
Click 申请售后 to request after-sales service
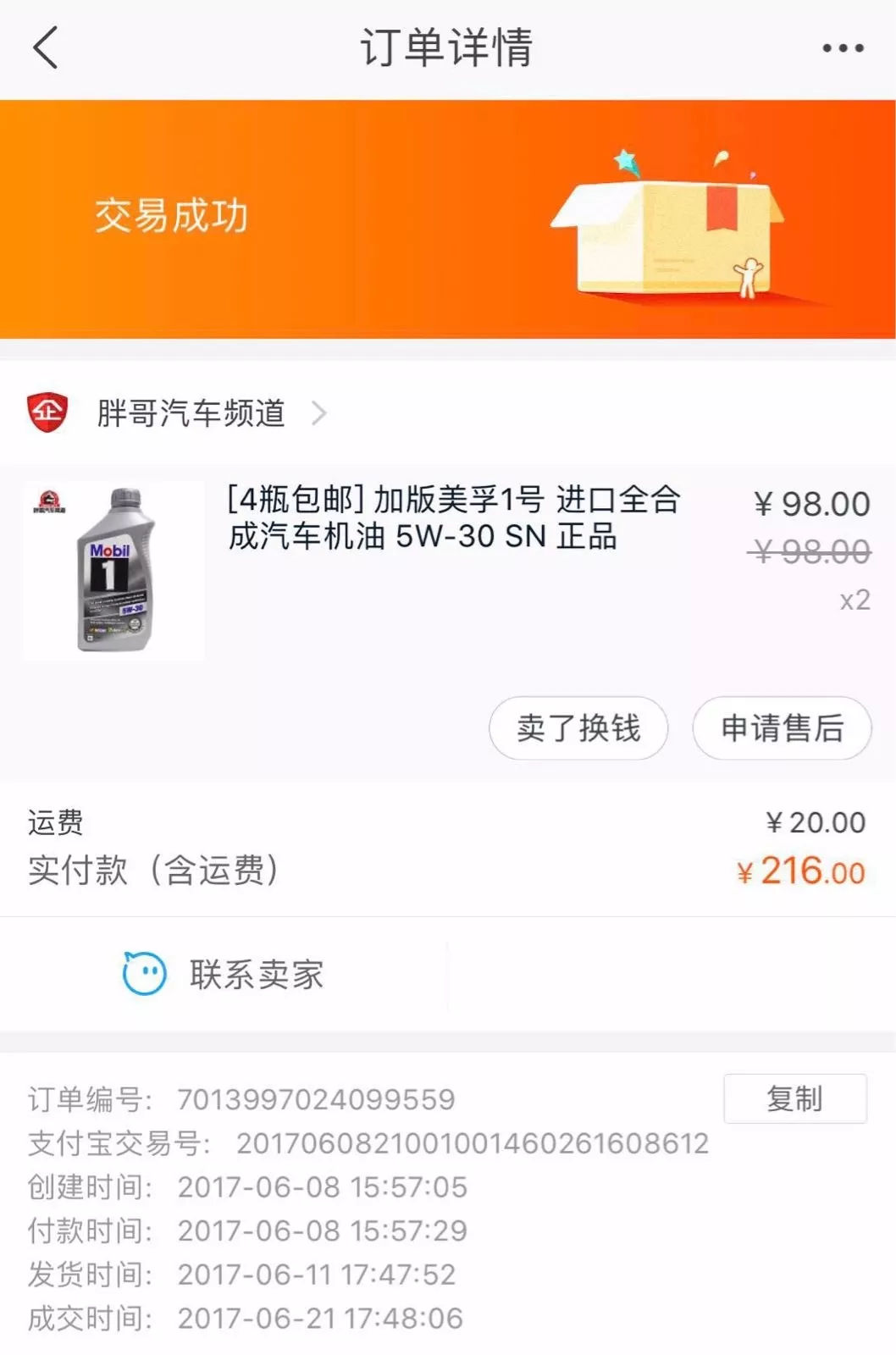780,727
